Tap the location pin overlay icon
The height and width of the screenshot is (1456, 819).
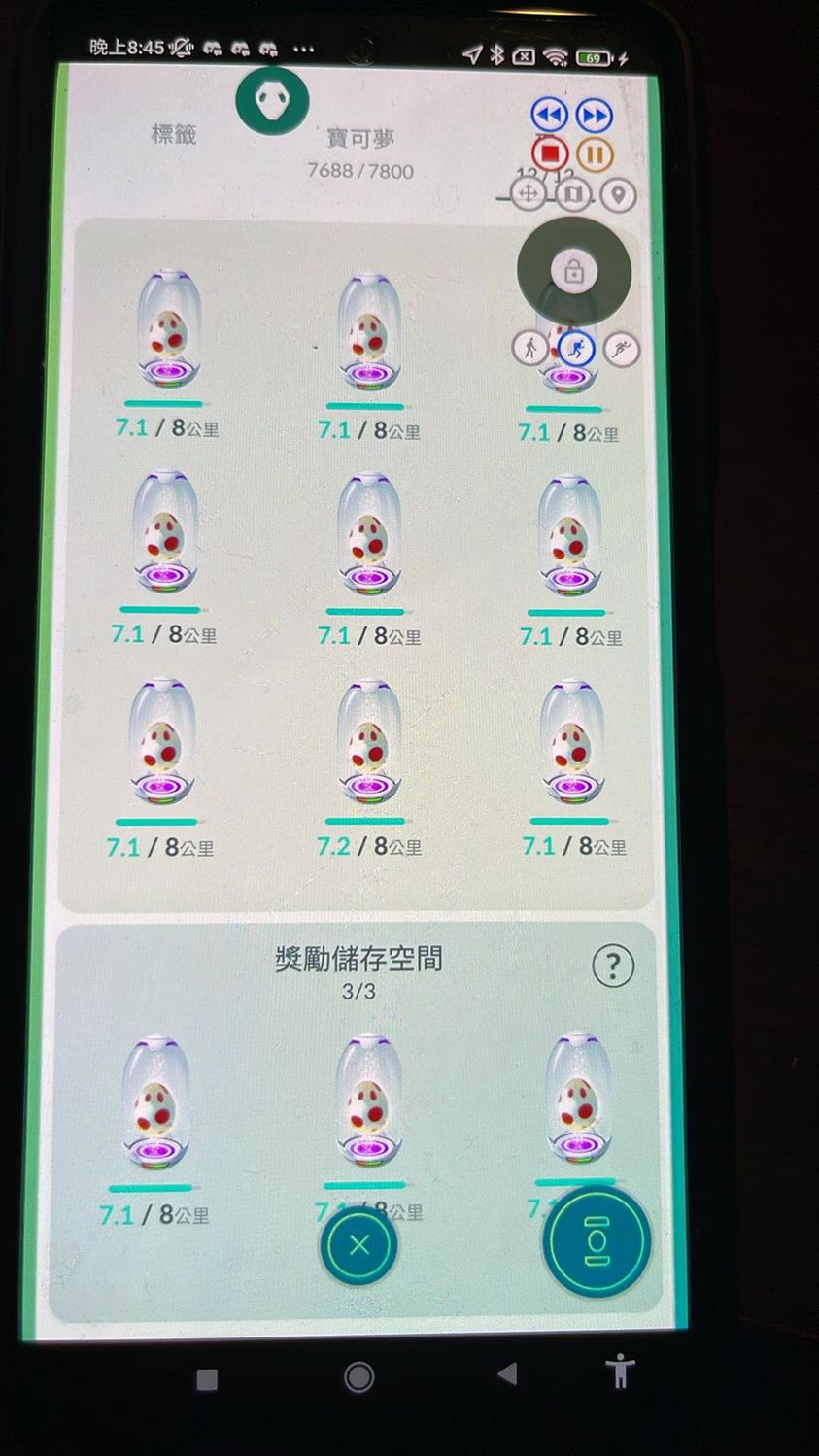coord(618,194)
